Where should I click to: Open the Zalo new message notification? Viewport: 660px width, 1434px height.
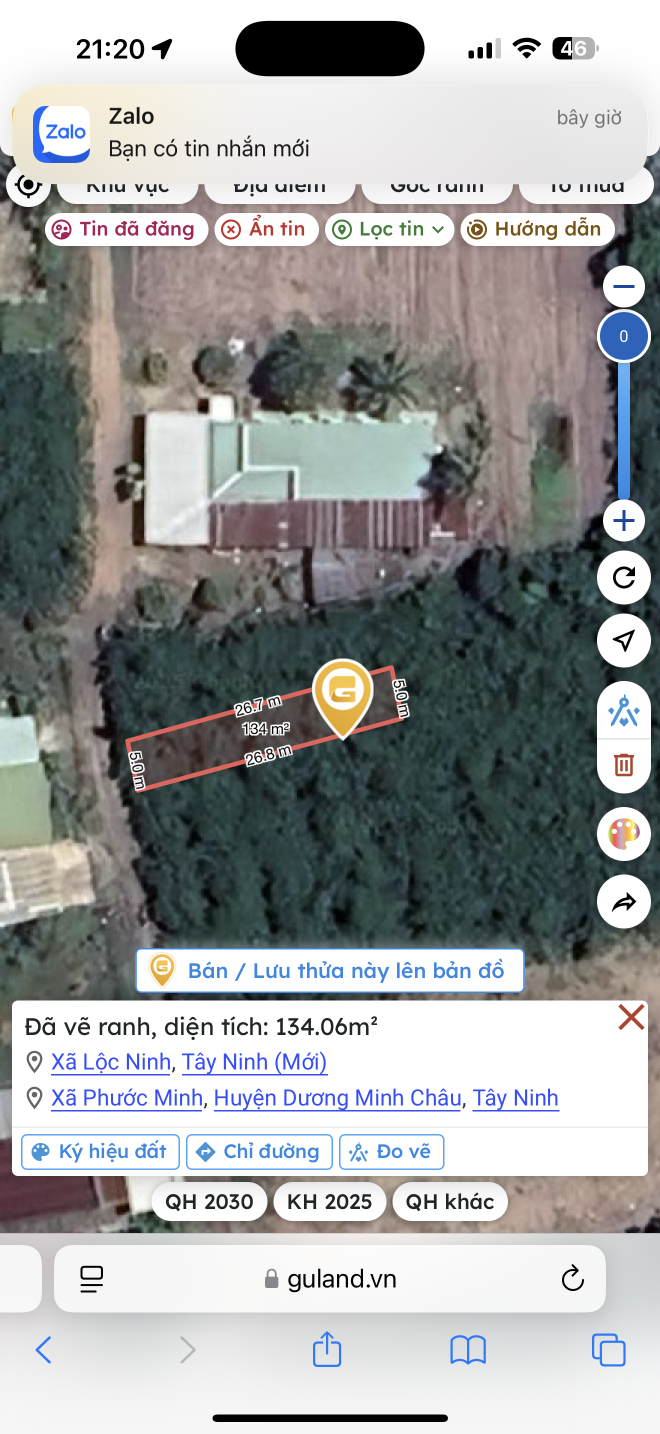pos(330,134)
